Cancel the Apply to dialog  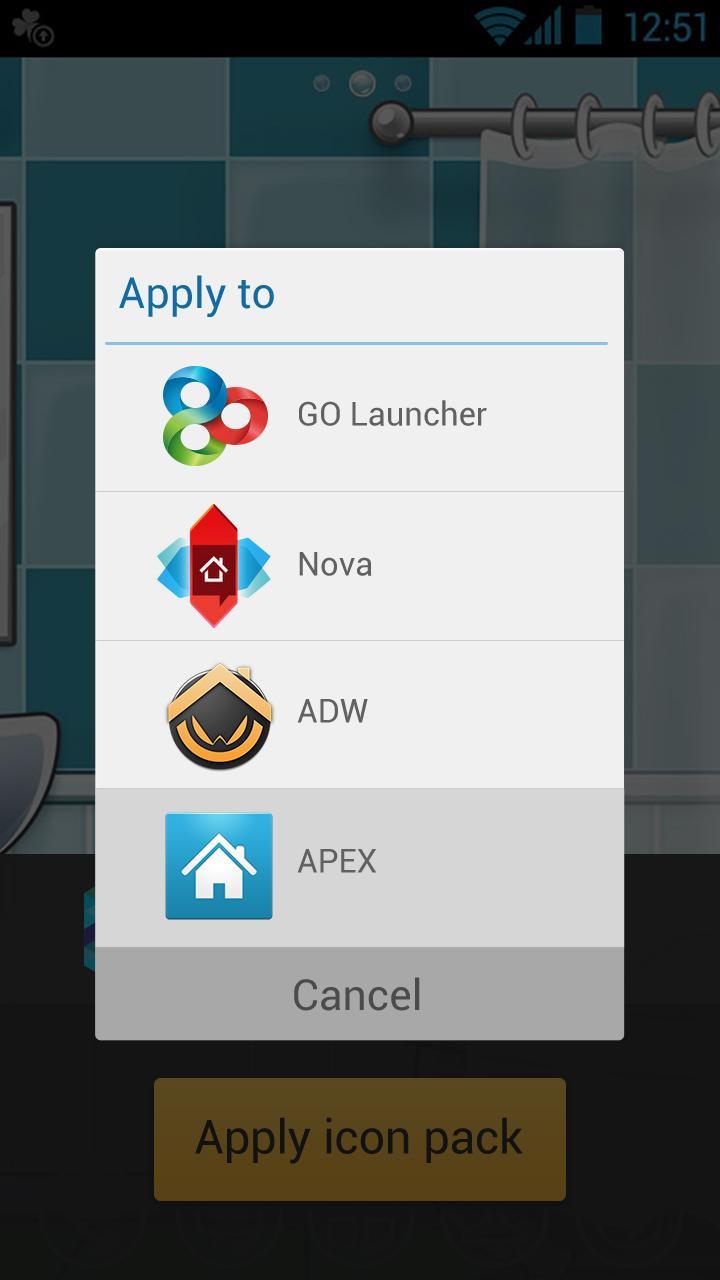359,995
